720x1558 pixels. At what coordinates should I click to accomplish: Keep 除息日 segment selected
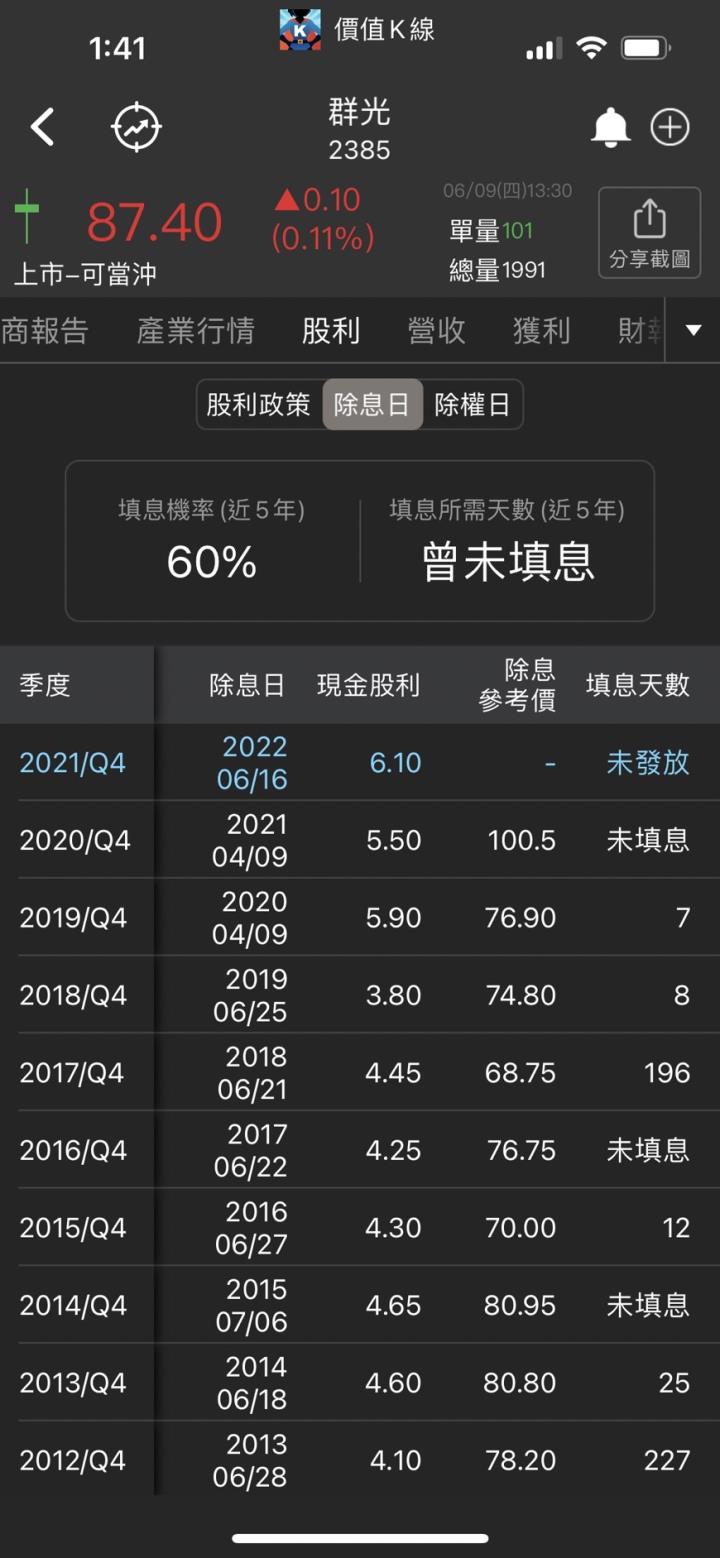pyautogui.click(x=372, y=405)
